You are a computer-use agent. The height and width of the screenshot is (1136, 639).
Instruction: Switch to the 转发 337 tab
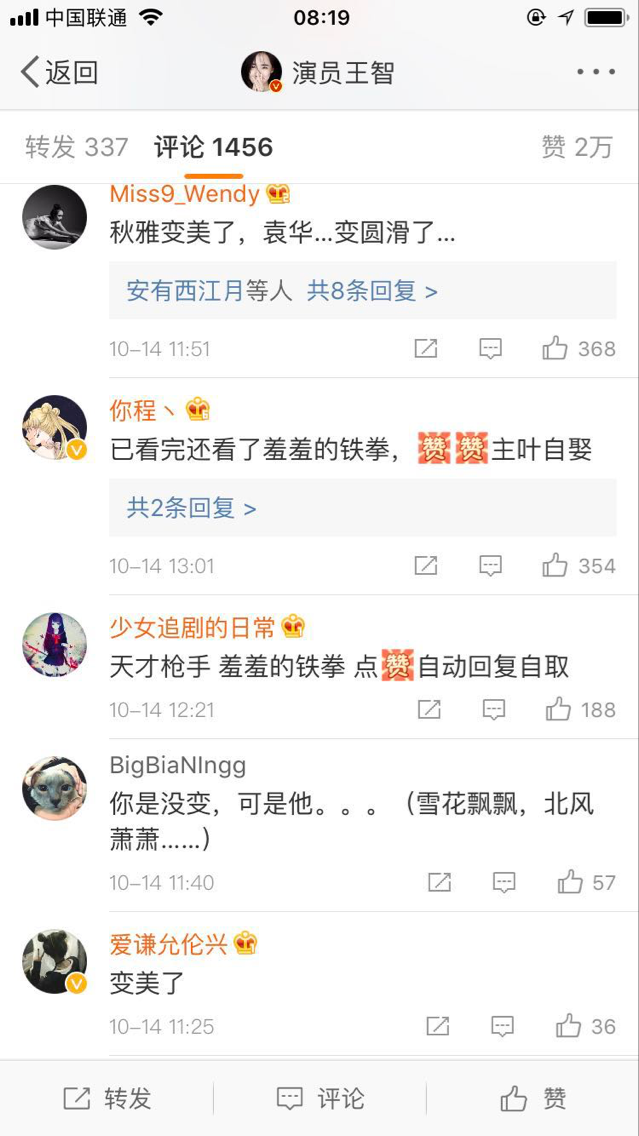pyautogui.click(x=77, y=147)
